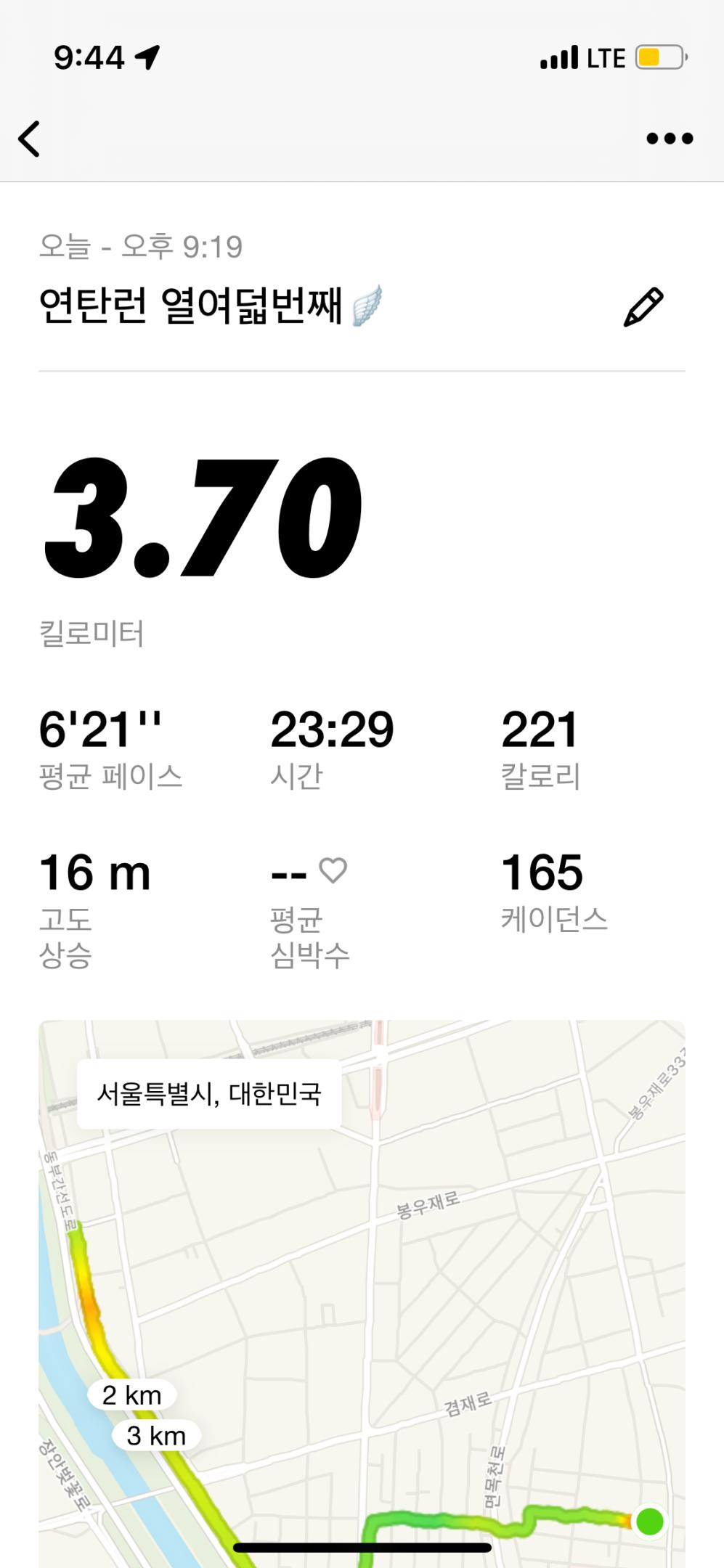Tap the 221 calories stat
Screen dimensions: 724x1568
[539, 732]
